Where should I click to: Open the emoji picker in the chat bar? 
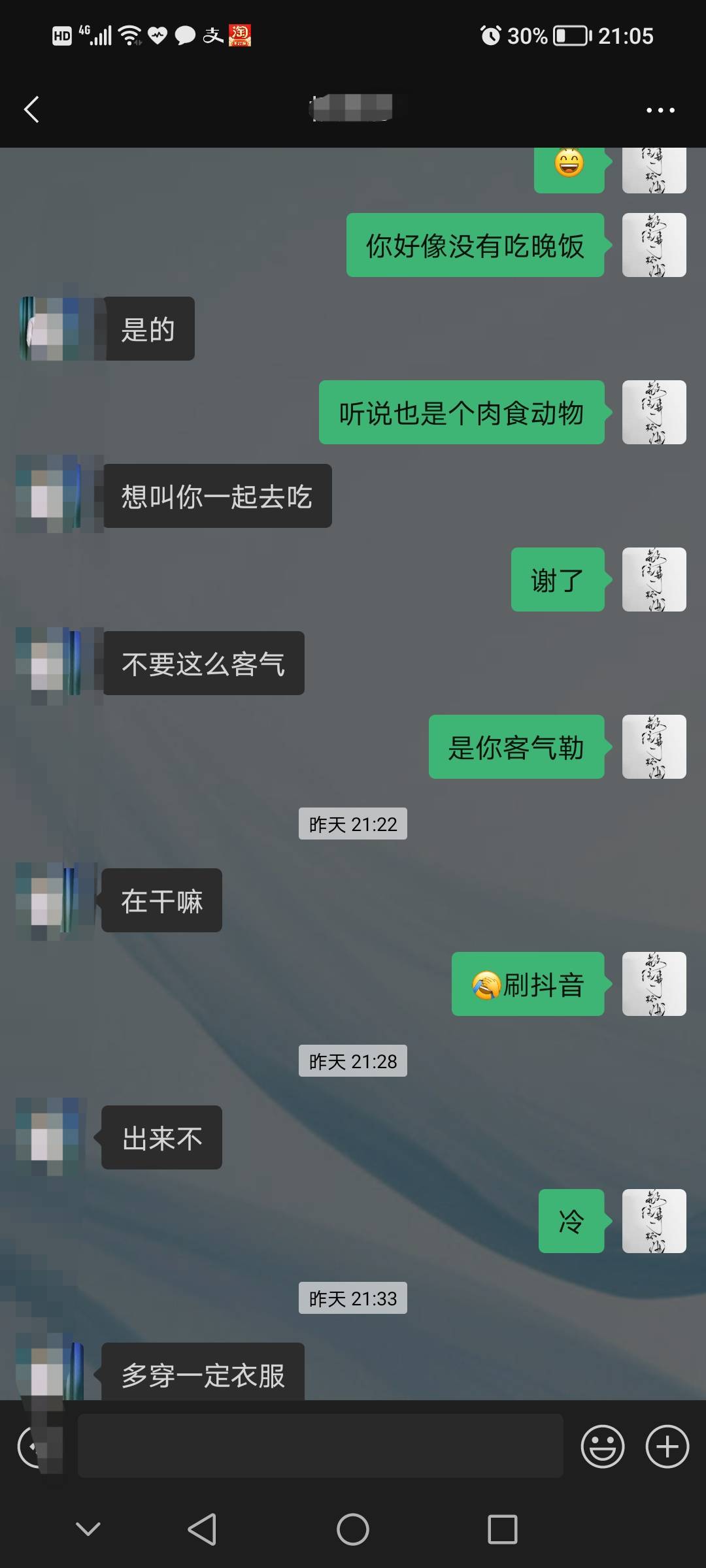(603, 1446)
